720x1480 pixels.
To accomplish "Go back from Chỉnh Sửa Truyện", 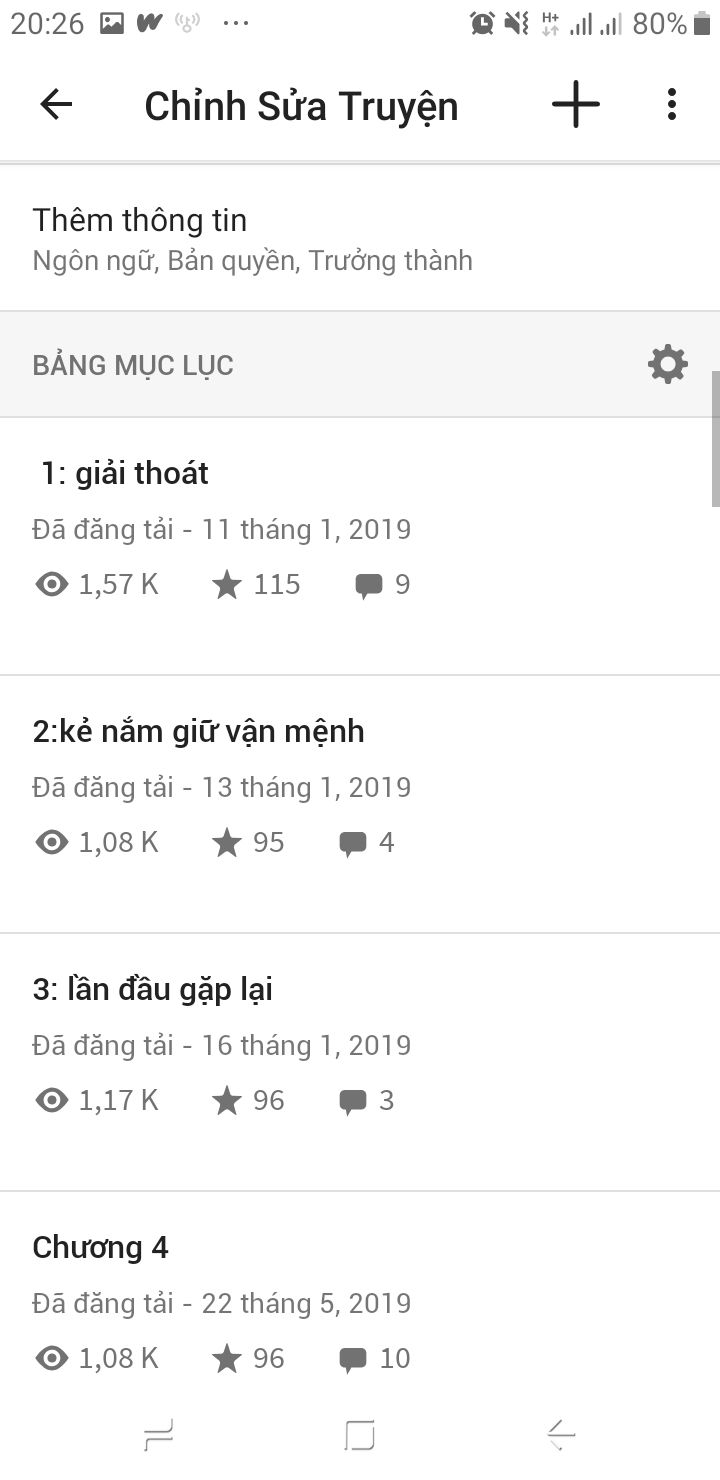I will point(56,104).
